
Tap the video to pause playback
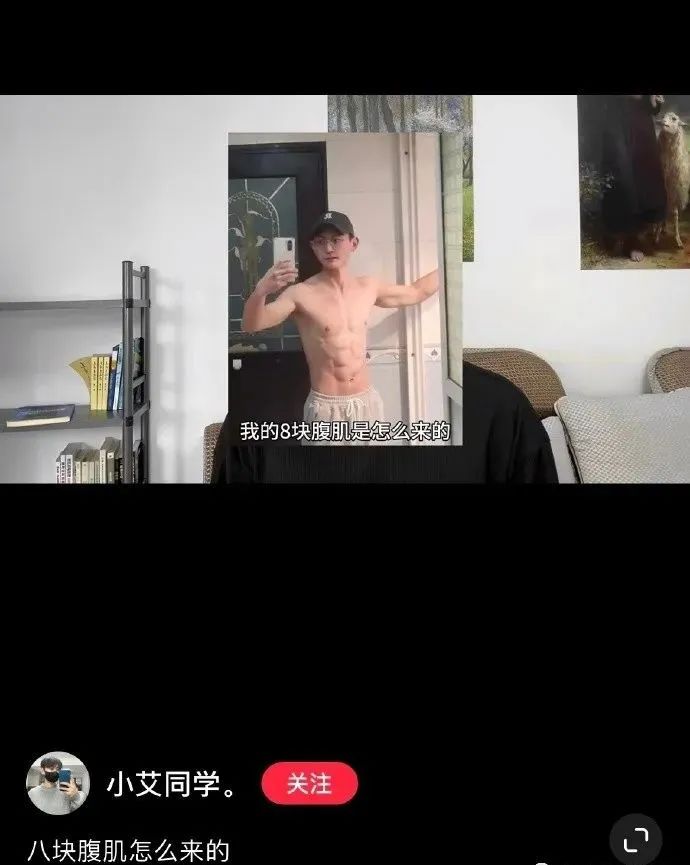click(x=345, y=289)
